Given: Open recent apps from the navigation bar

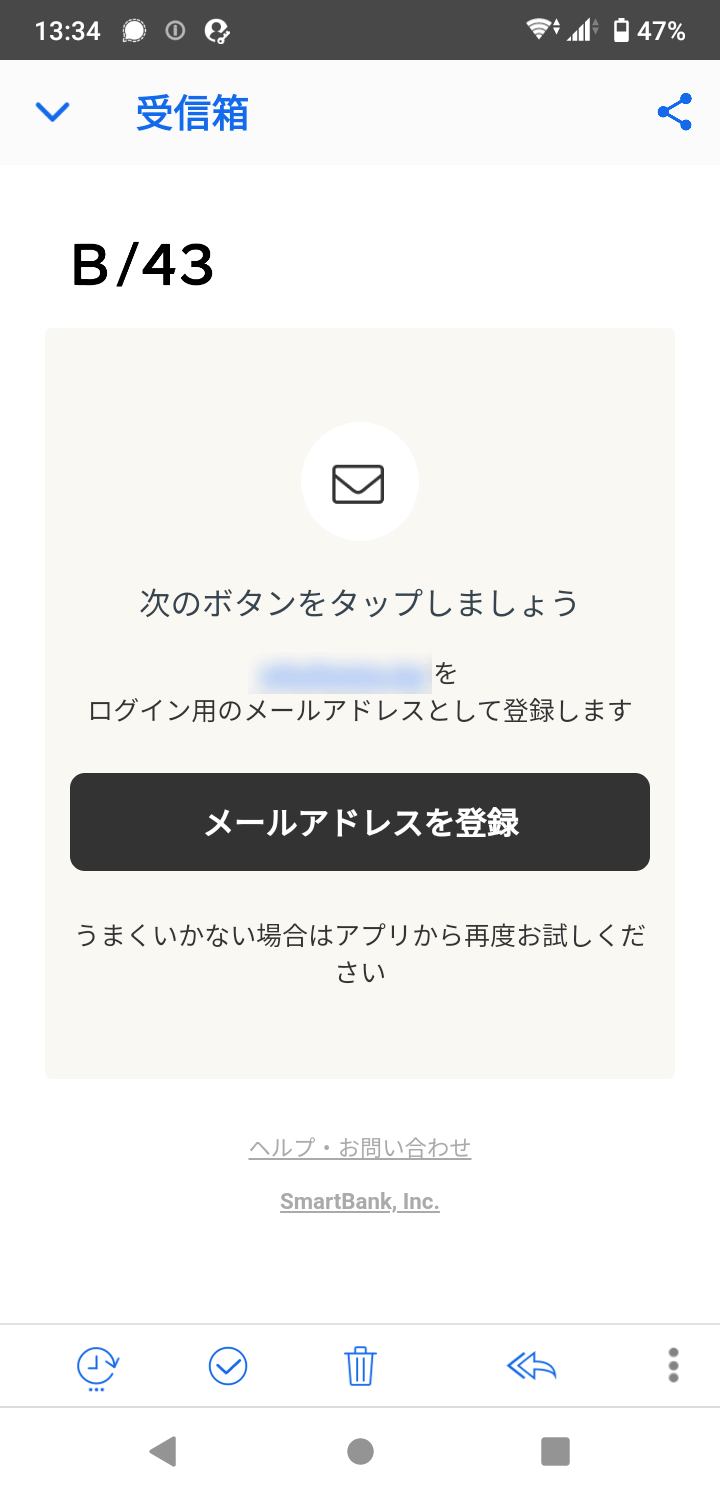Looking at the screenshot, I should coord(555,1451).
